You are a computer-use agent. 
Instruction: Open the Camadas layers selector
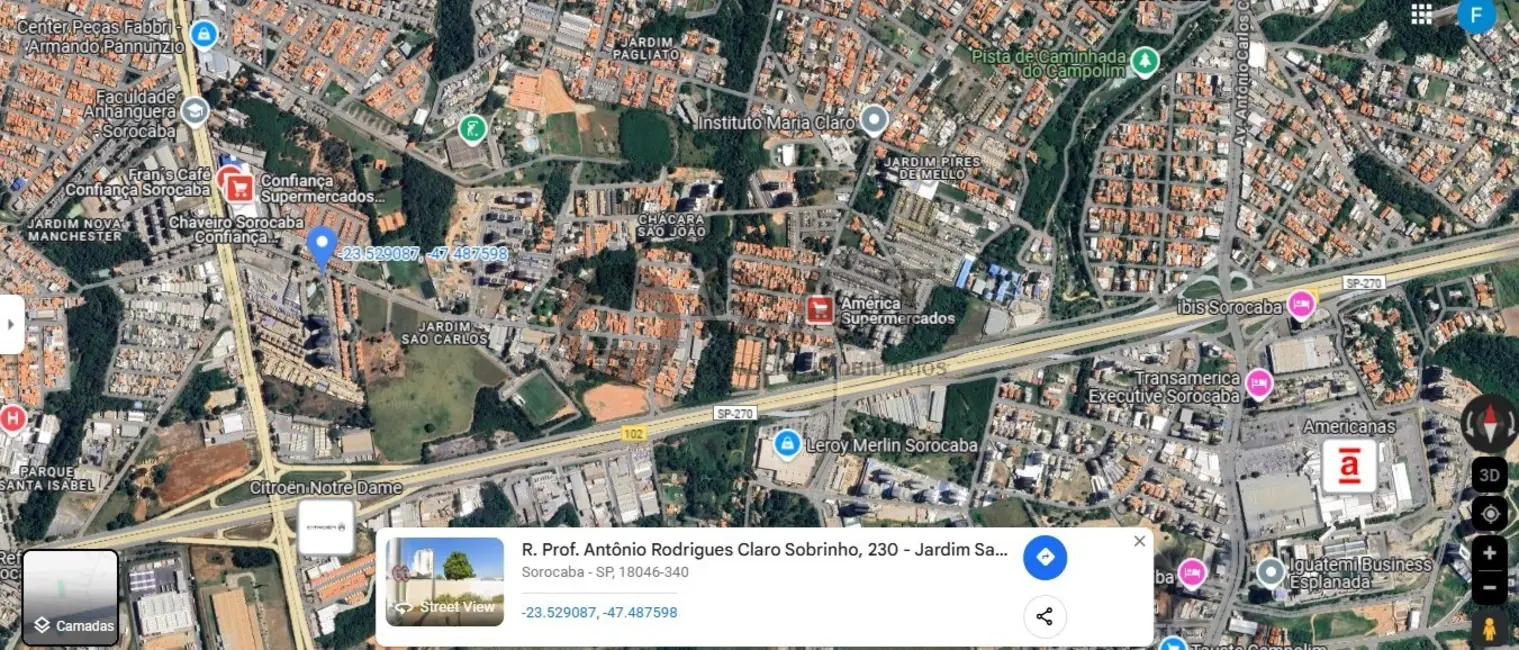coord(71,598)
